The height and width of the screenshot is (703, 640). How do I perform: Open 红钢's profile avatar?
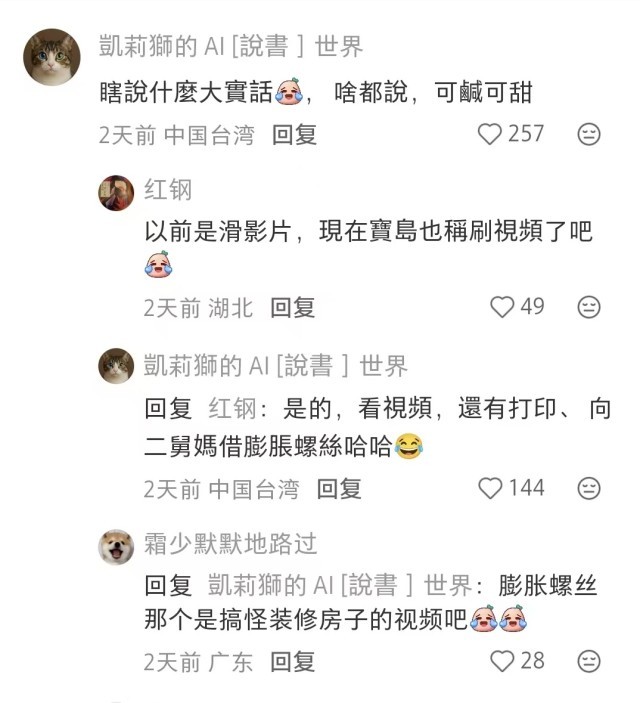pyautogui.click(x=116, y=192)
